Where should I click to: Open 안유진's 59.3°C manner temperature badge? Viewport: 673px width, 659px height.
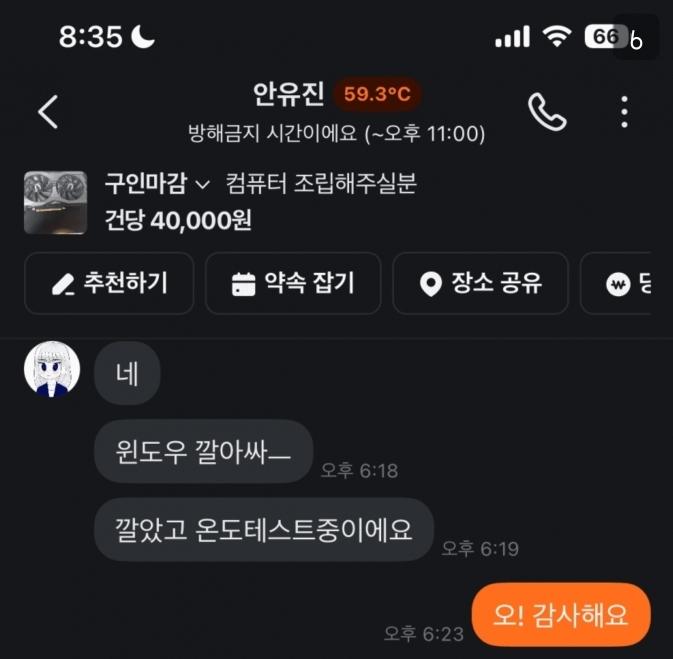377,94
